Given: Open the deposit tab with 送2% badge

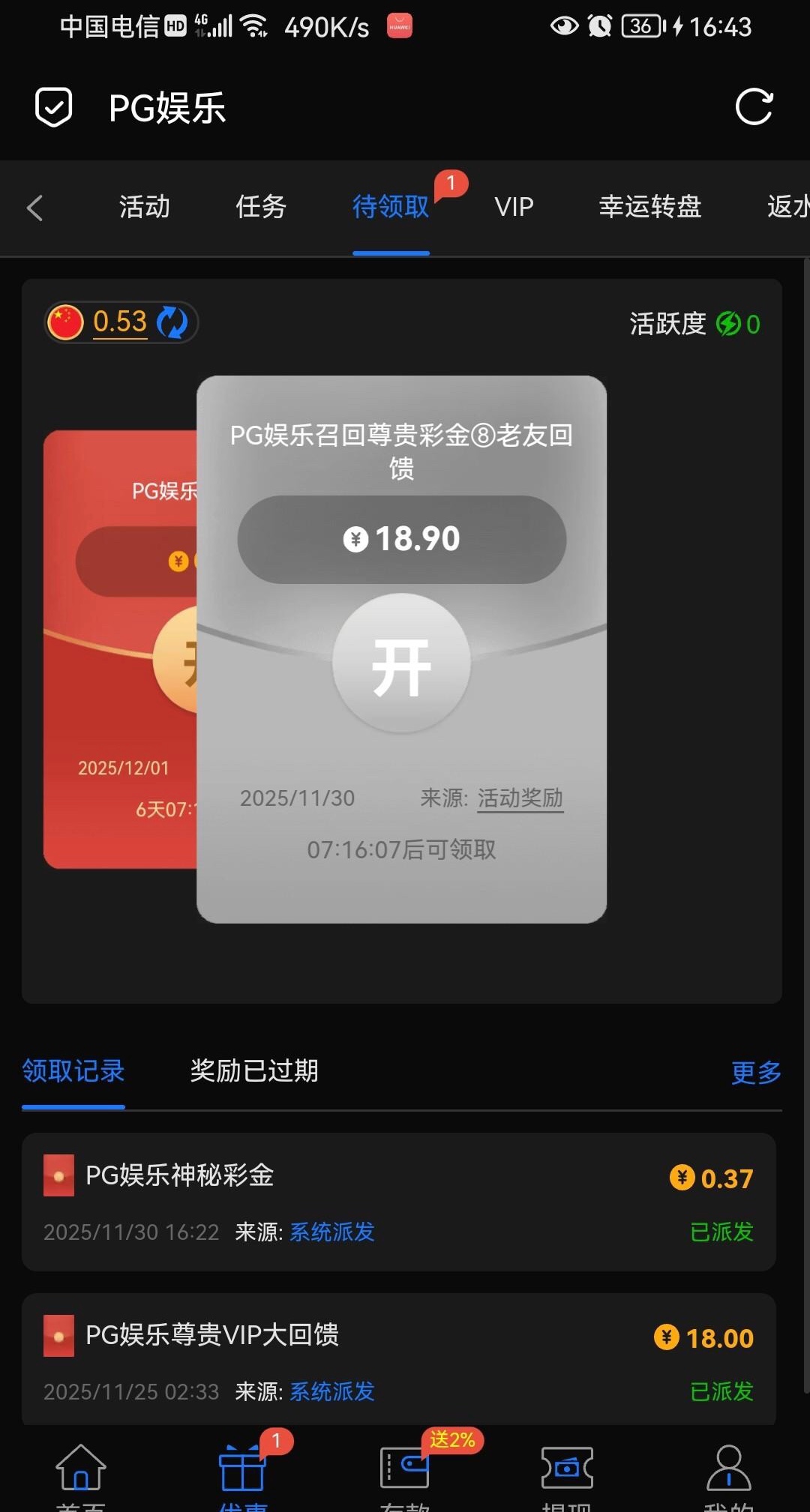Looking at the screenshot, I should 405,1473.
